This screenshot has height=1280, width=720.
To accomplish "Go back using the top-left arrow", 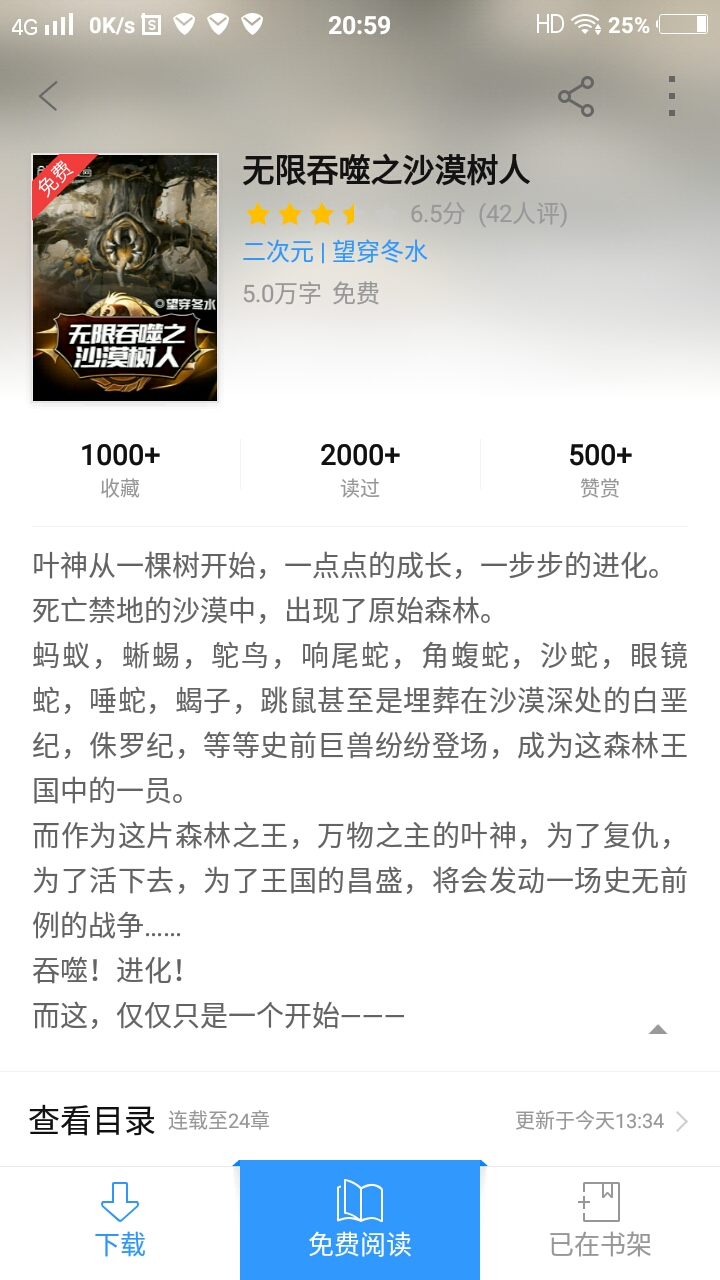I will tap(48, 97).
